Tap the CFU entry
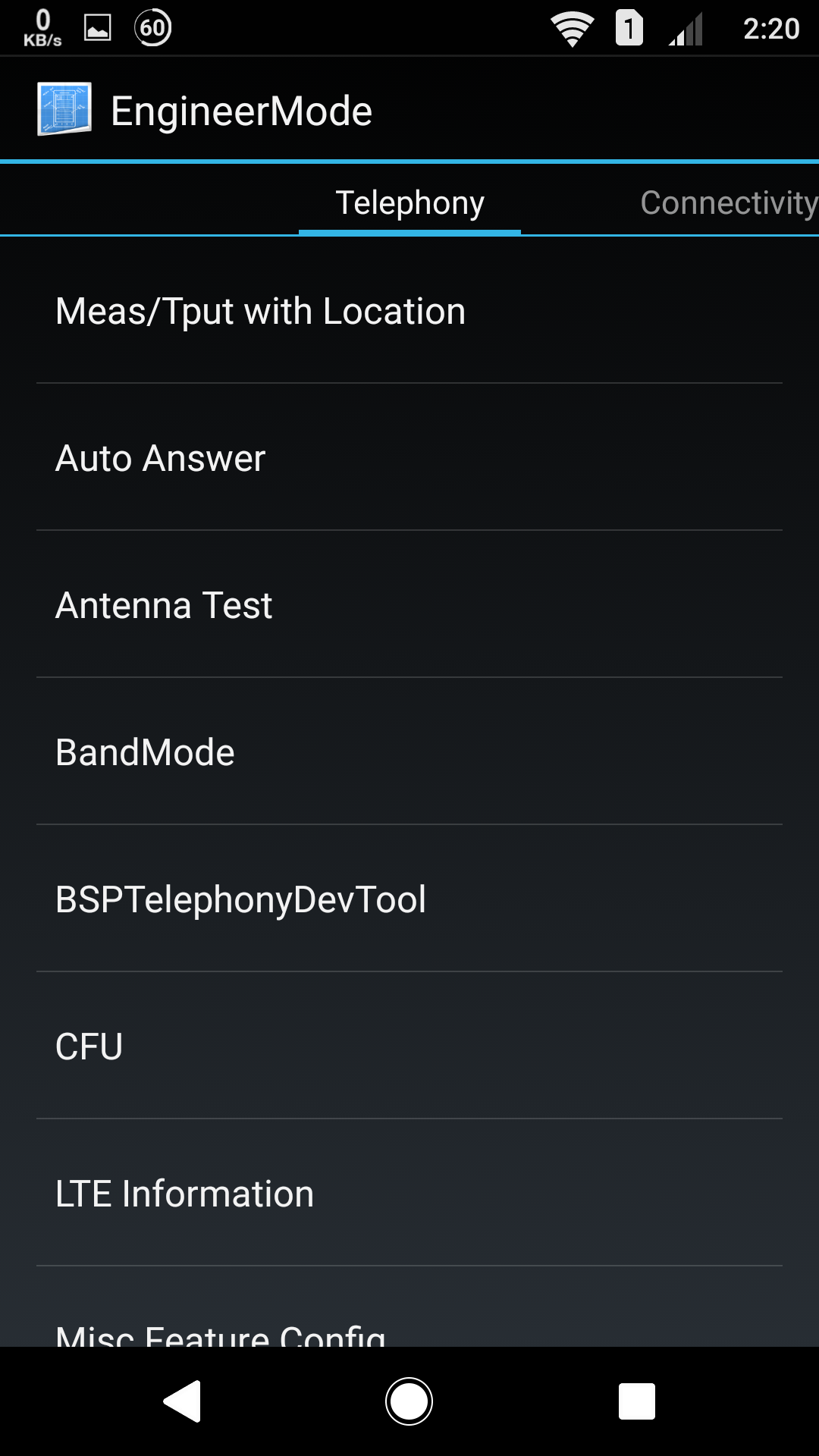 (x=409, y=1046)
